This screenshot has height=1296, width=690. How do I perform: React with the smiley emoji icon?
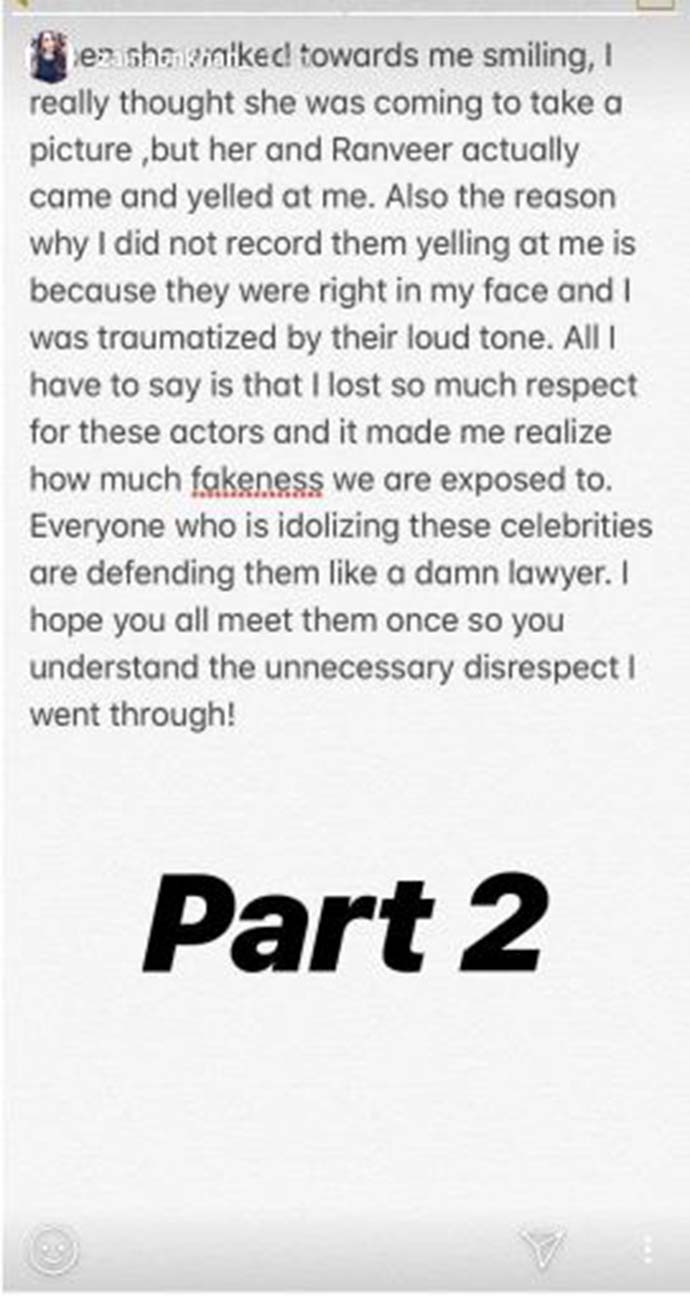[53, 1249]
